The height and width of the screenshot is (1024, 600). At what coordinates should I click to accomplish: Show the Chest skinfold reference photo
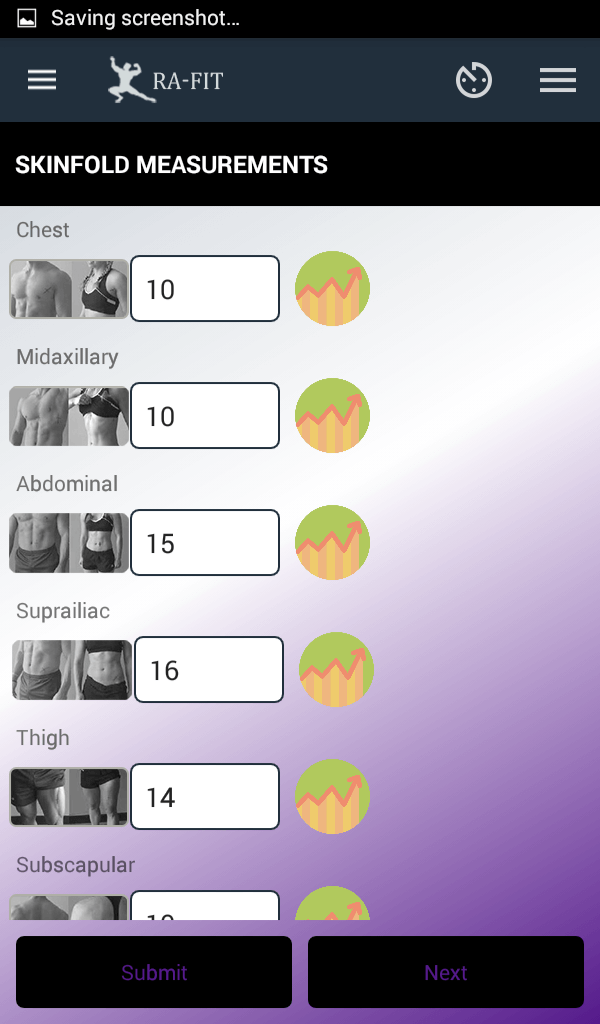[69, 289]
